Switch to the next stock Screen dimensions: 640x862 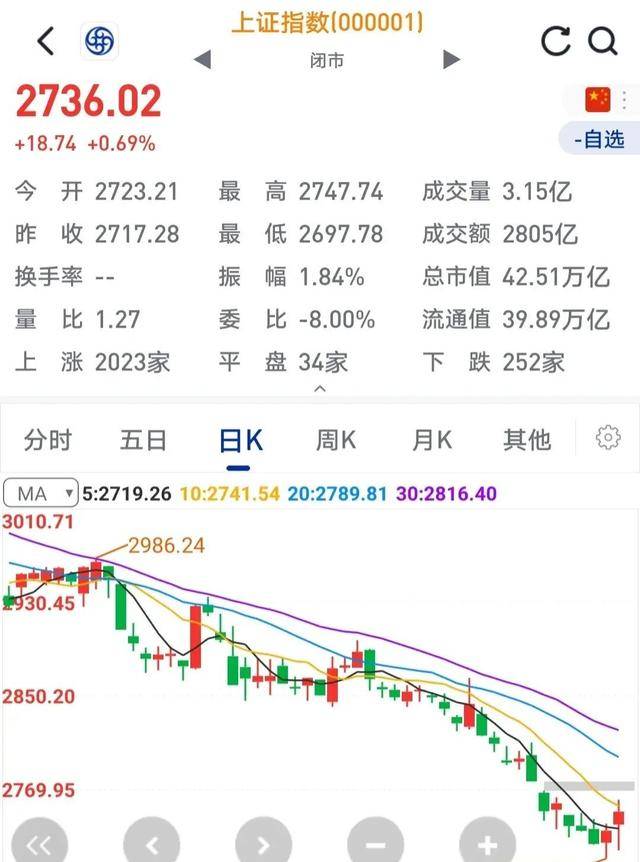coord(451,60)
